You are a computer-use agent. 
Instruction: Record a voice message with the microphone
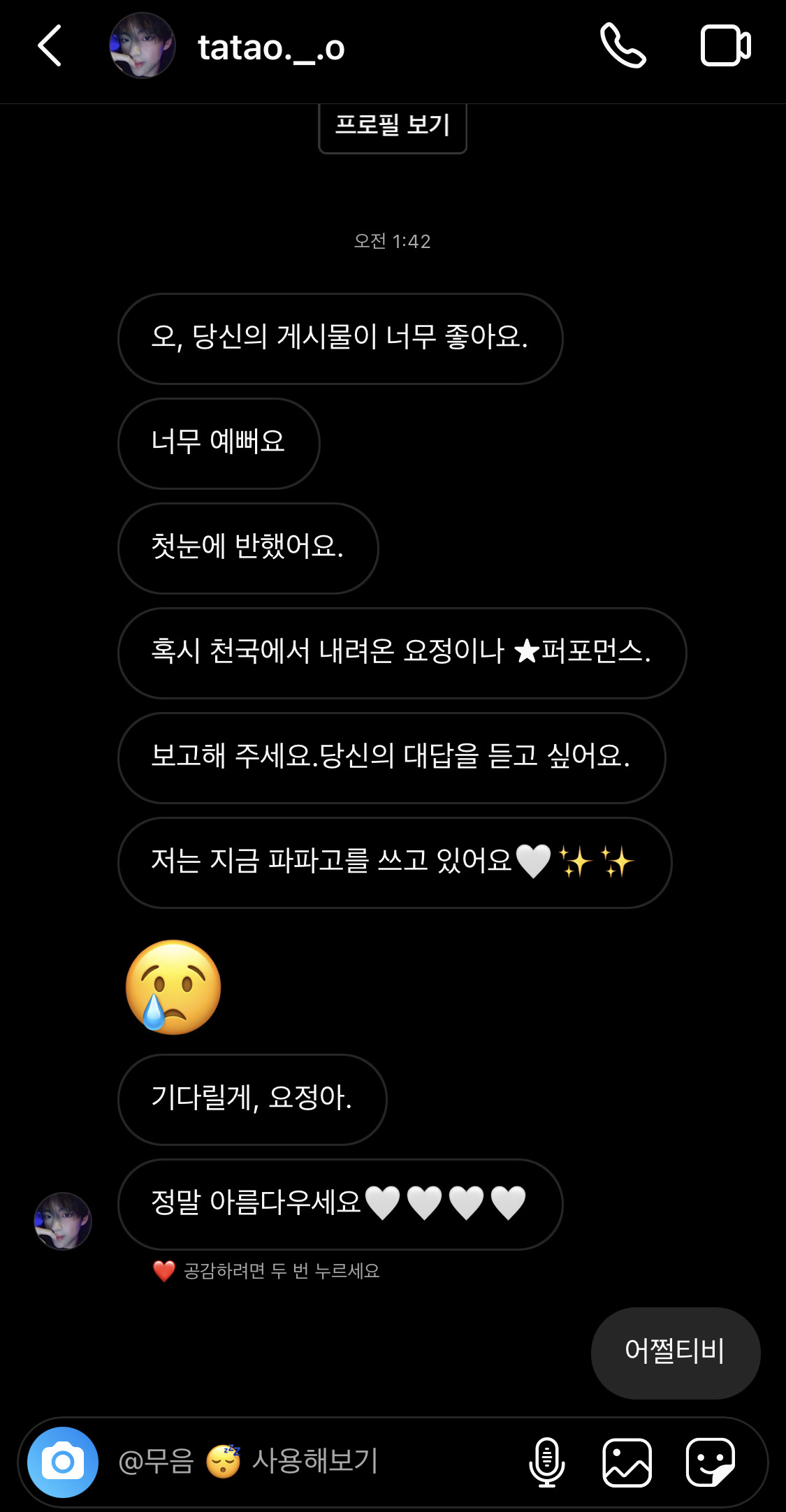[546, 1462]
